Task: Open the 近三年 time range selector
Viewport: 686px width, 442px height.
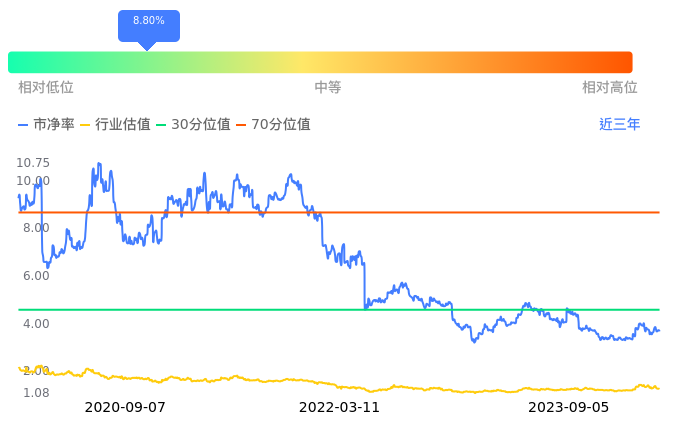Action: [619, 124]
